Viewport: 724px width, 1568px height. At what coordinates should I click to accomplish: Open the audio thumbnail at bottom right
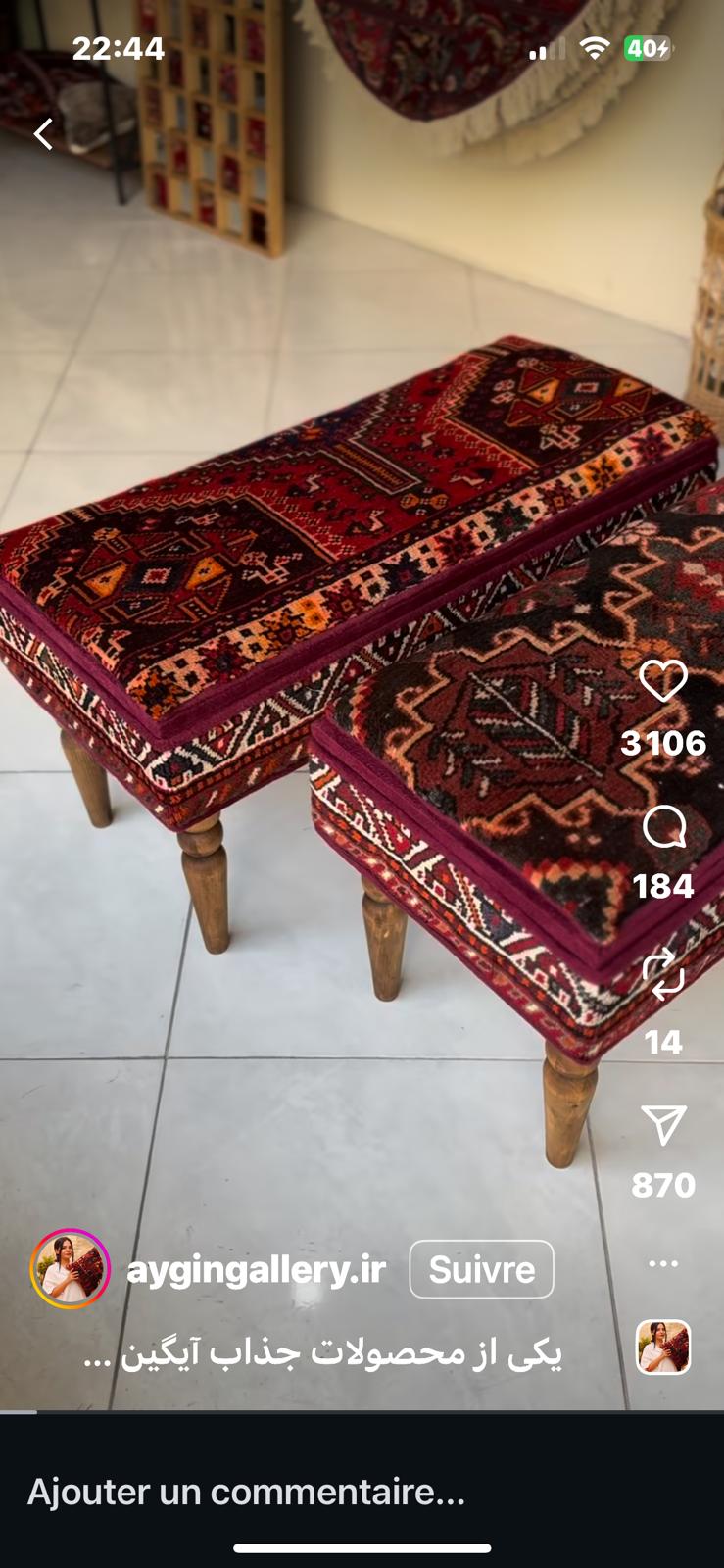click(663, 1347)
